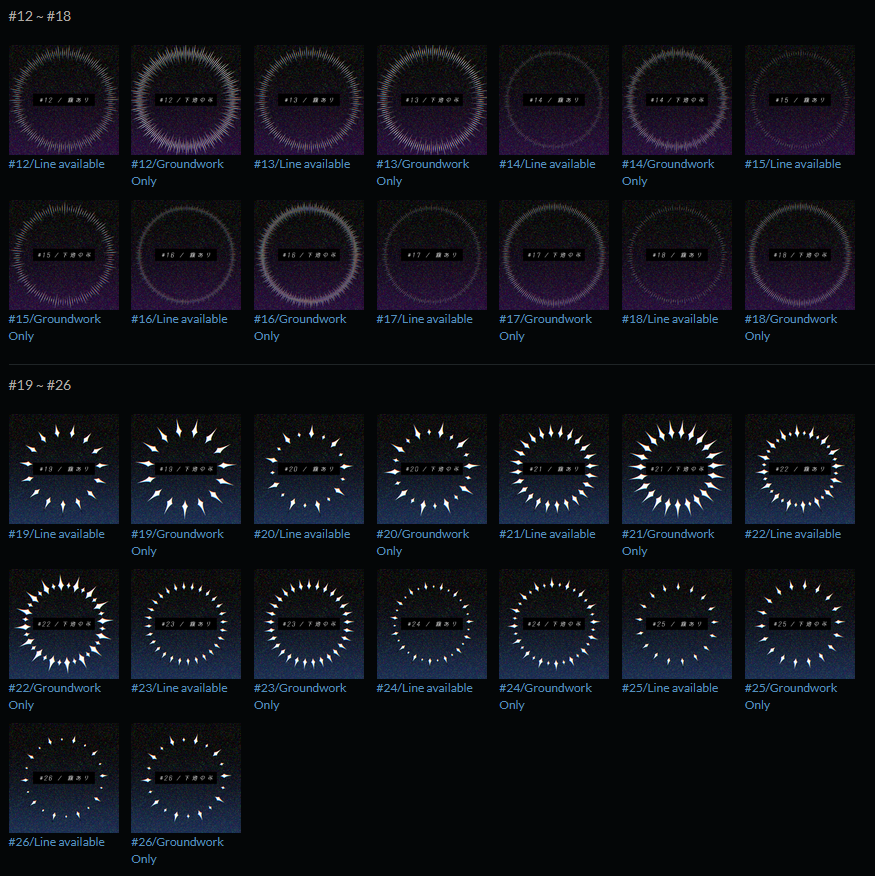The width and height of the screenshot is (875, 876).
Task: Open the #12/Line available thumbnail
Action: pos(63,99)
